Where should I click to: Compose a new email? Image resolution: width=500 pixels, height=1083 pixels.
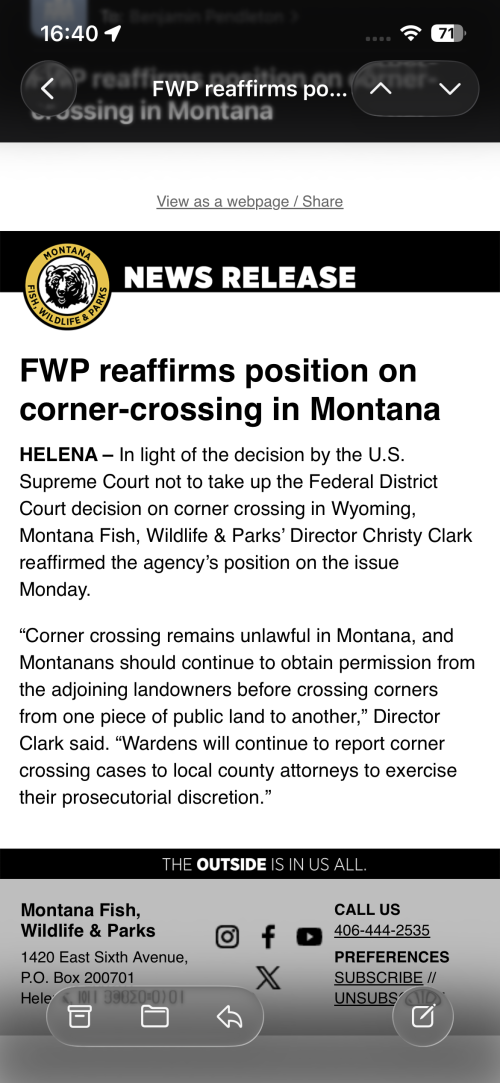(x=423, y=1016)
